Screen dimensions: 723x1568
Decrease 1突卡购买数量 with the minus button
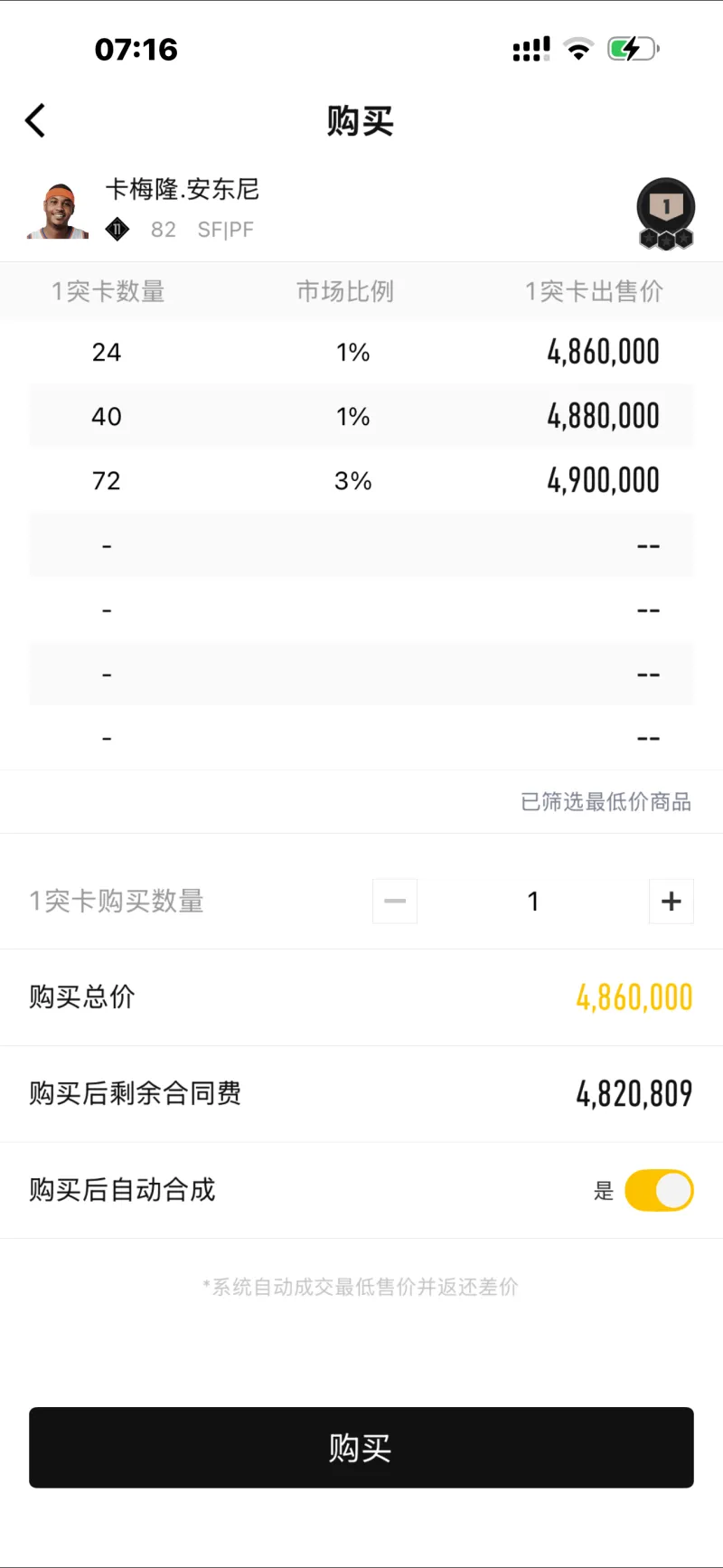point(395,901)
